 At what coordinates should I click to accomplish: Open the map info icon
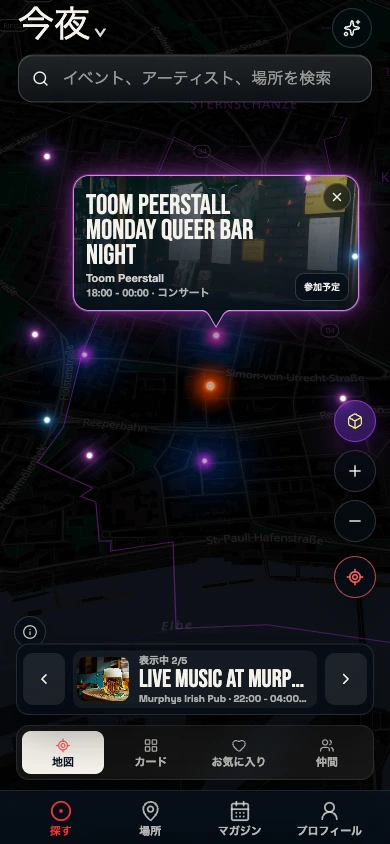[30, 632]
